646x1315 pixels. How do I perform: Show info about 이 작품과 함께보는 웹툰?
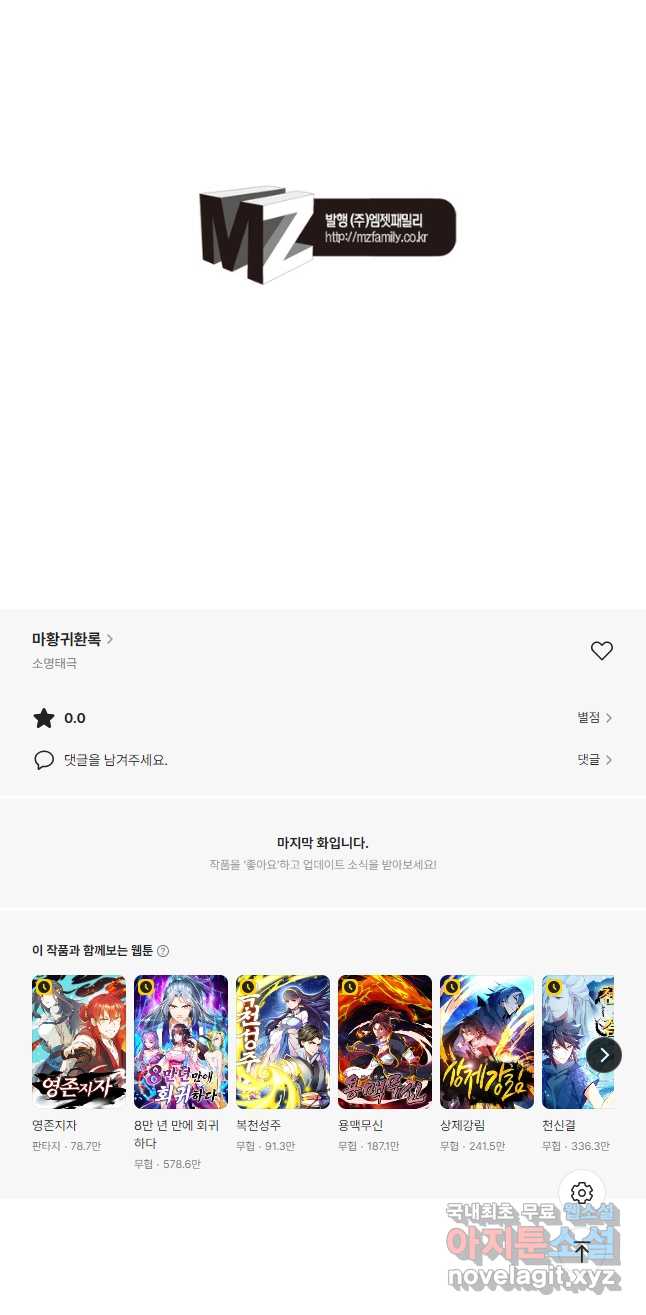point(163,951)
